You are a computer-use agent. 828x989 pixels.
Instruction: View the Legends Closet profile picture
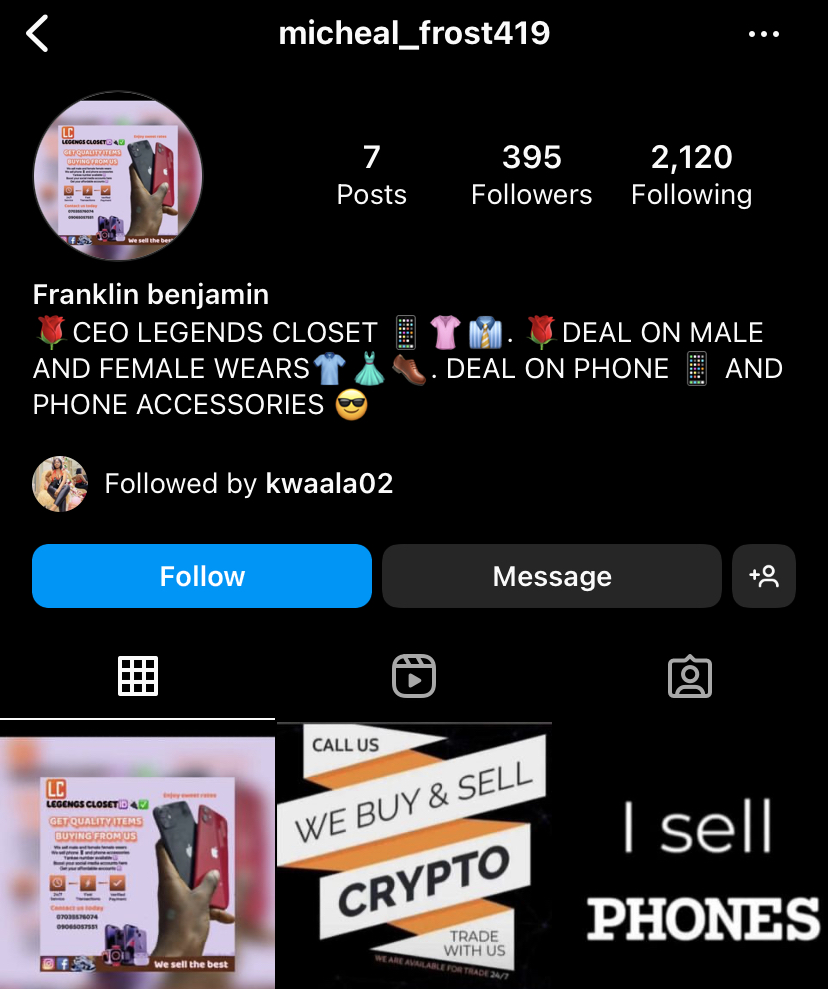(118, 176)
